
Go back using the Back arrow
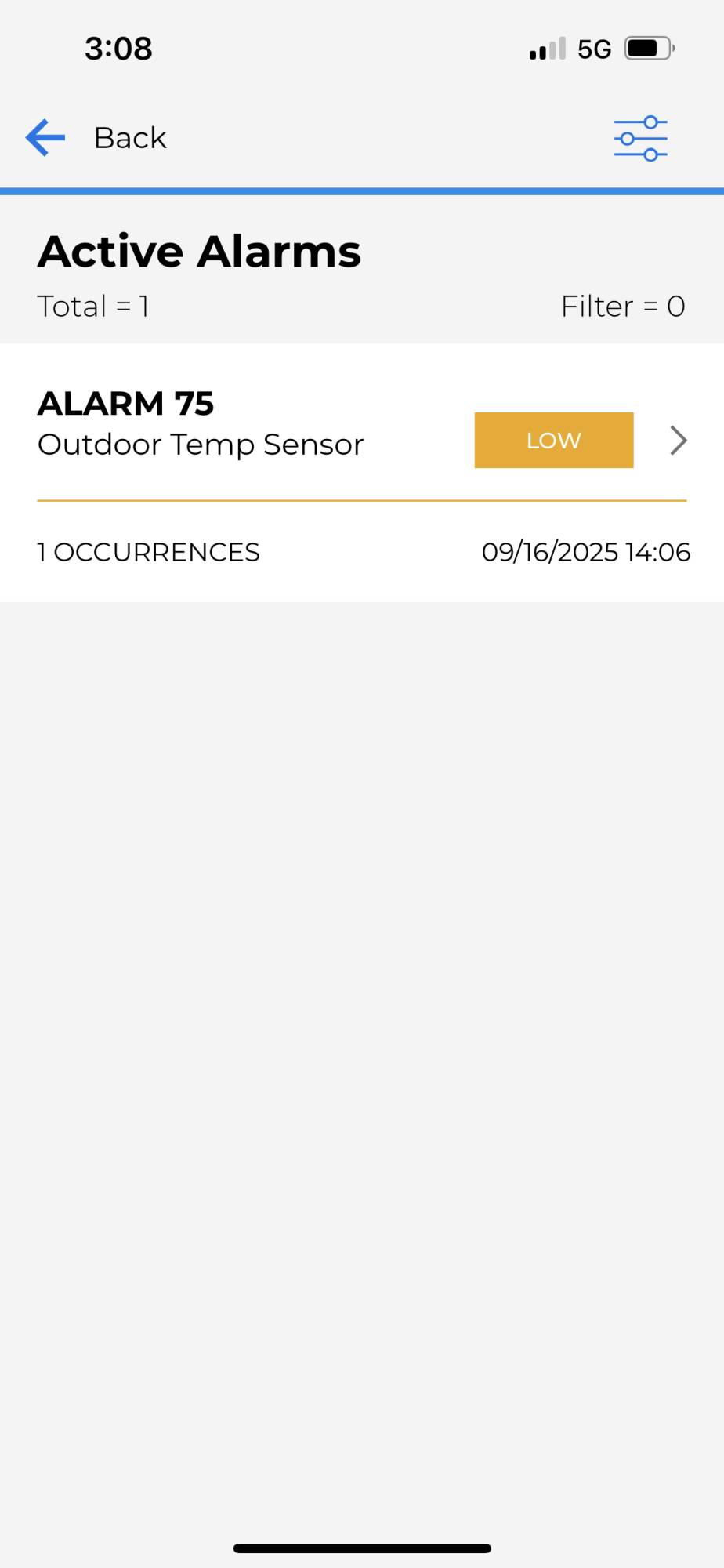point(45,138)
